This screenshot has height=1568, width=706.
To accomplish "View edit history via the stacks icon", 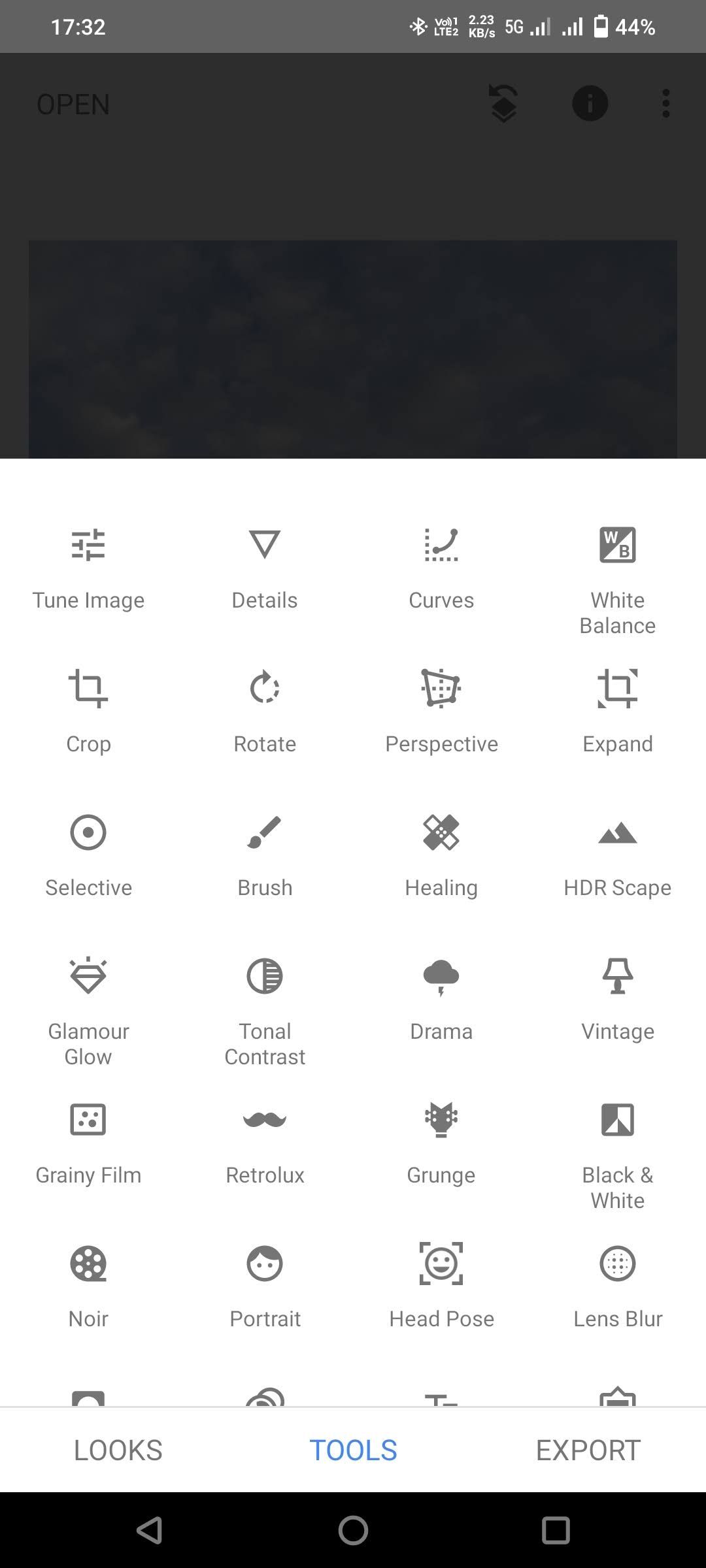I will [503, 104].
